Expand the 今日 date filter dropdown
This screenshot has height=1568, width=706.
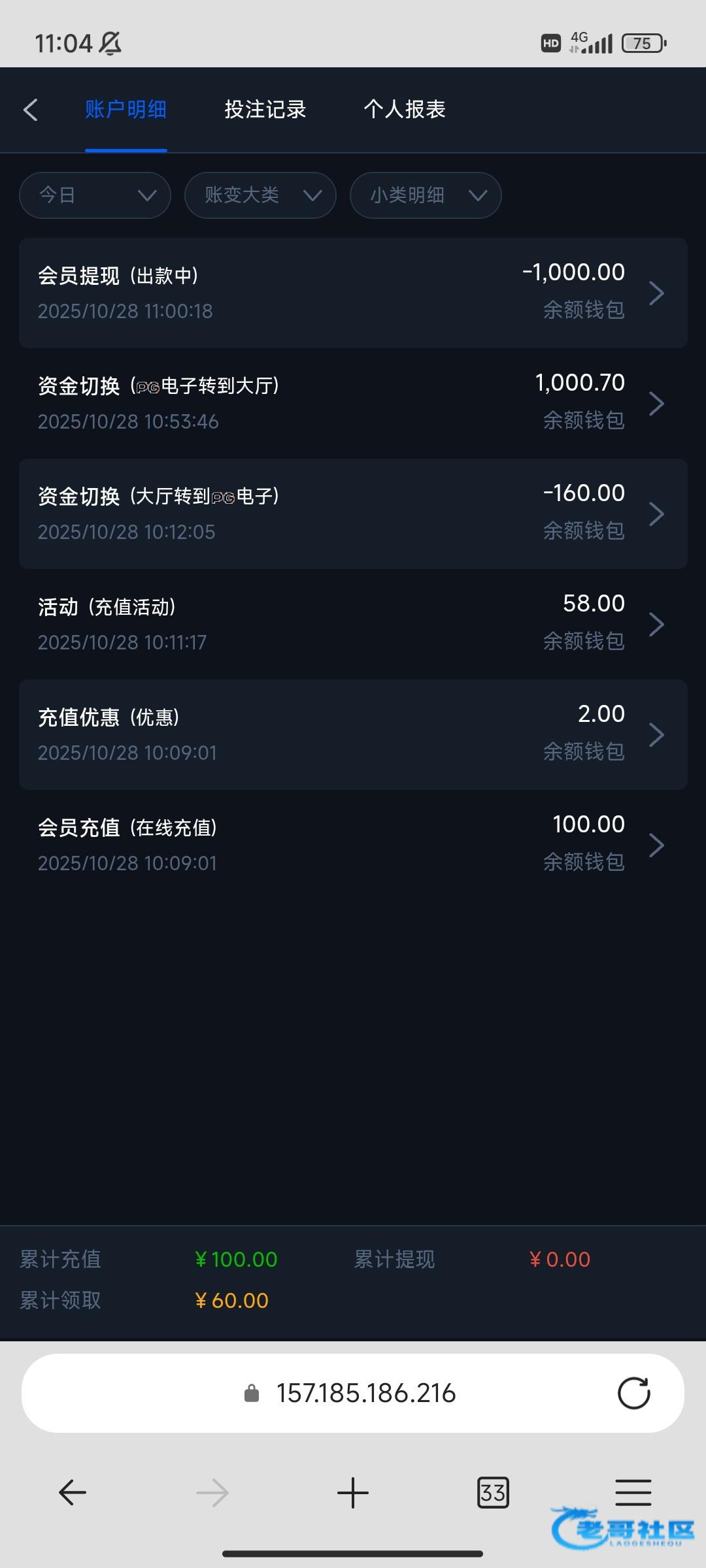point(95,195)
